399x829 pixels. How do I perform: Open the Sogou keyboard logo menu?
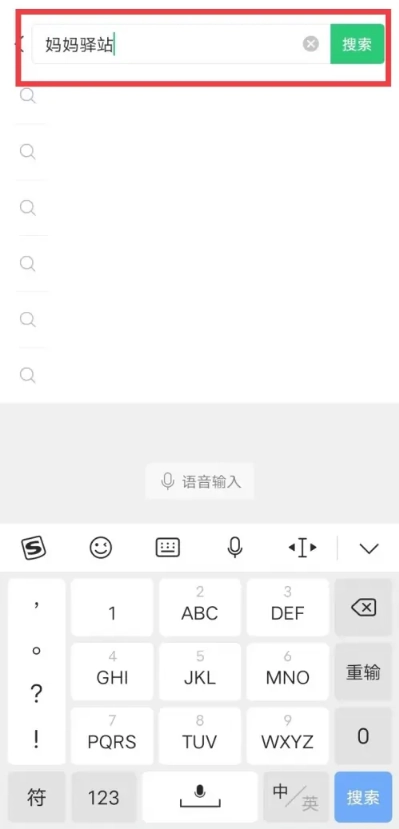pyautogui.click(x=34, y=548)
